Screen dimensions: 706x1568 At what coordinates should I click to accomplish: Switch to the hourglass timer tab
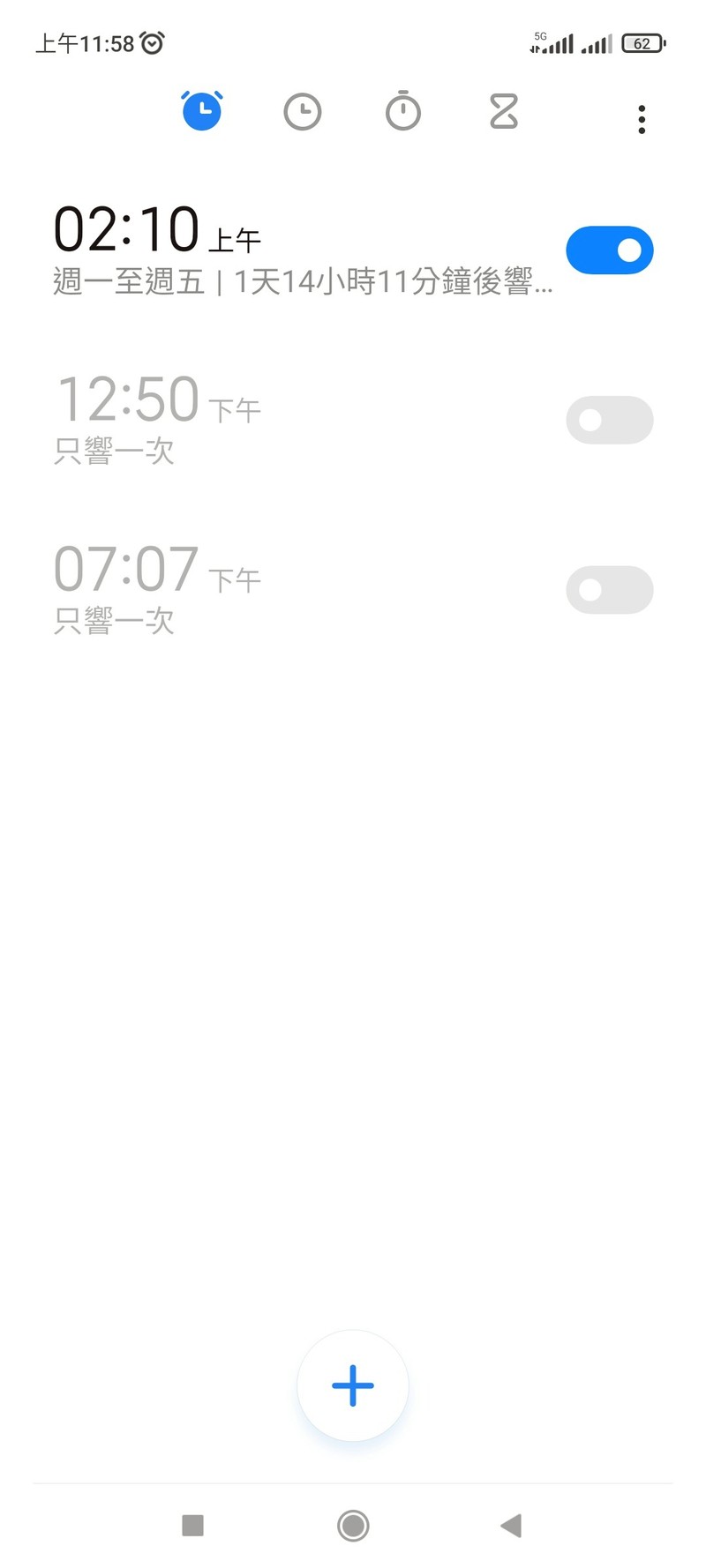503,112
